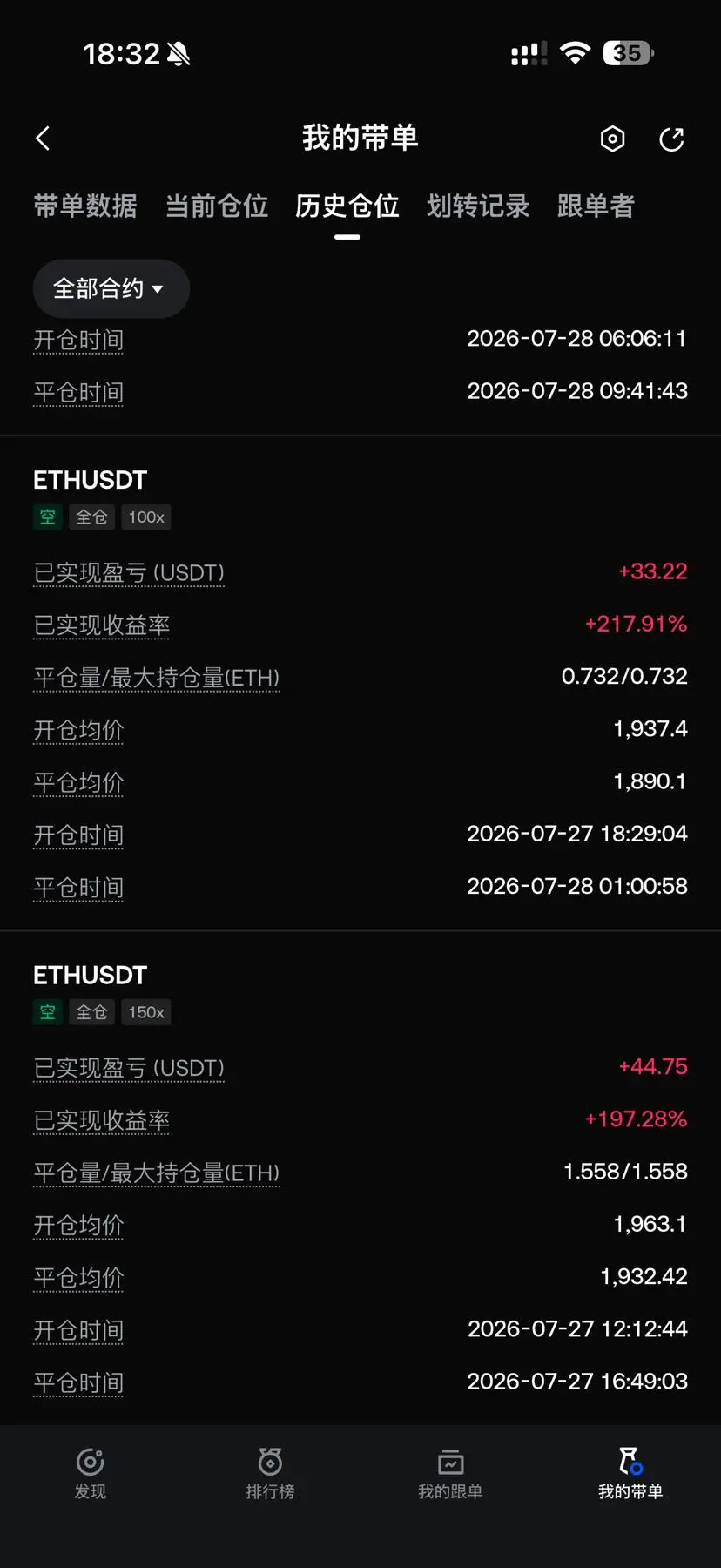Go back using the top-left arrow
The height and width of the screenshot is (1568, 721).
pyautogui.click(x=43, y=139)
